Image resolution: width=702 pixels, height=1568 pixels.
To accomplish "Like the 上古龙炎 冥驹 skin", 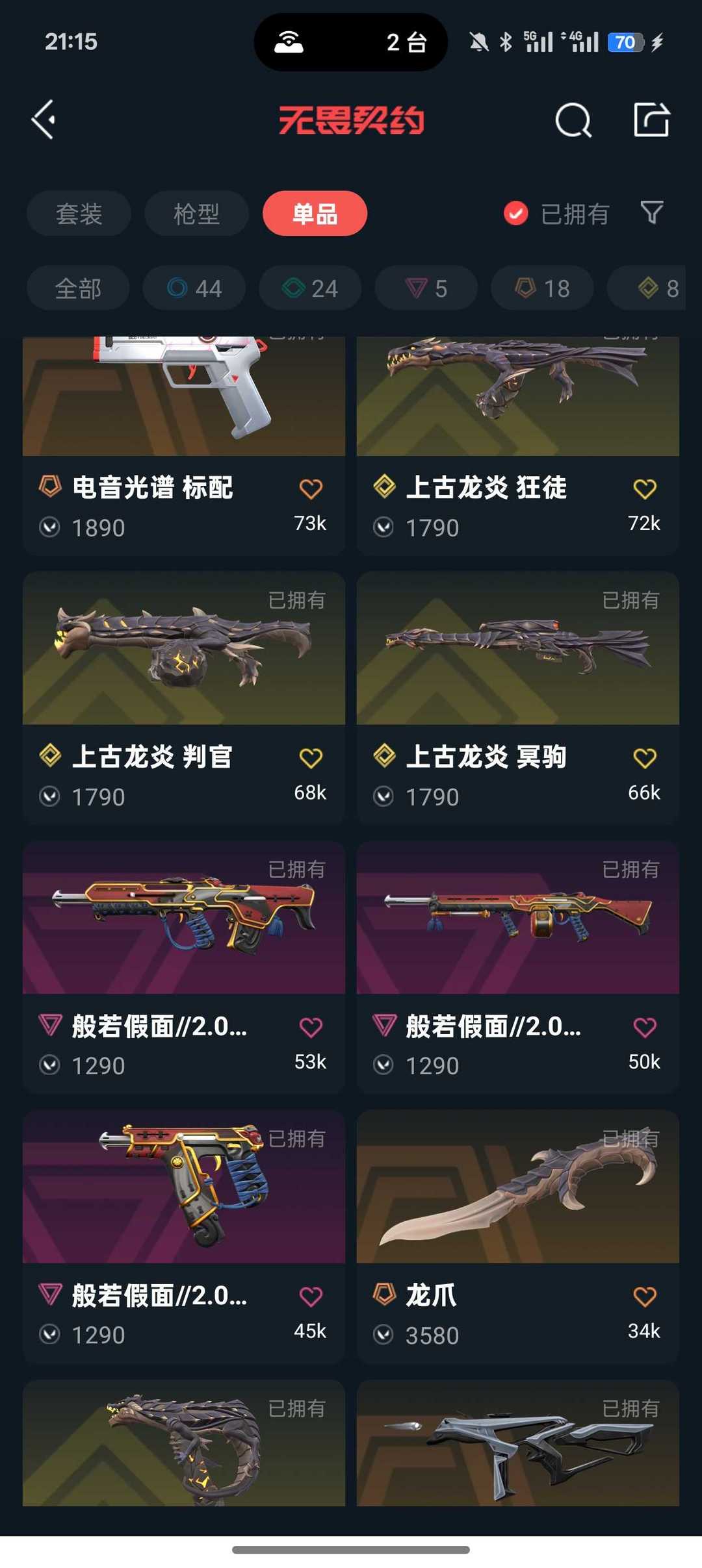I will click(644, 758).
